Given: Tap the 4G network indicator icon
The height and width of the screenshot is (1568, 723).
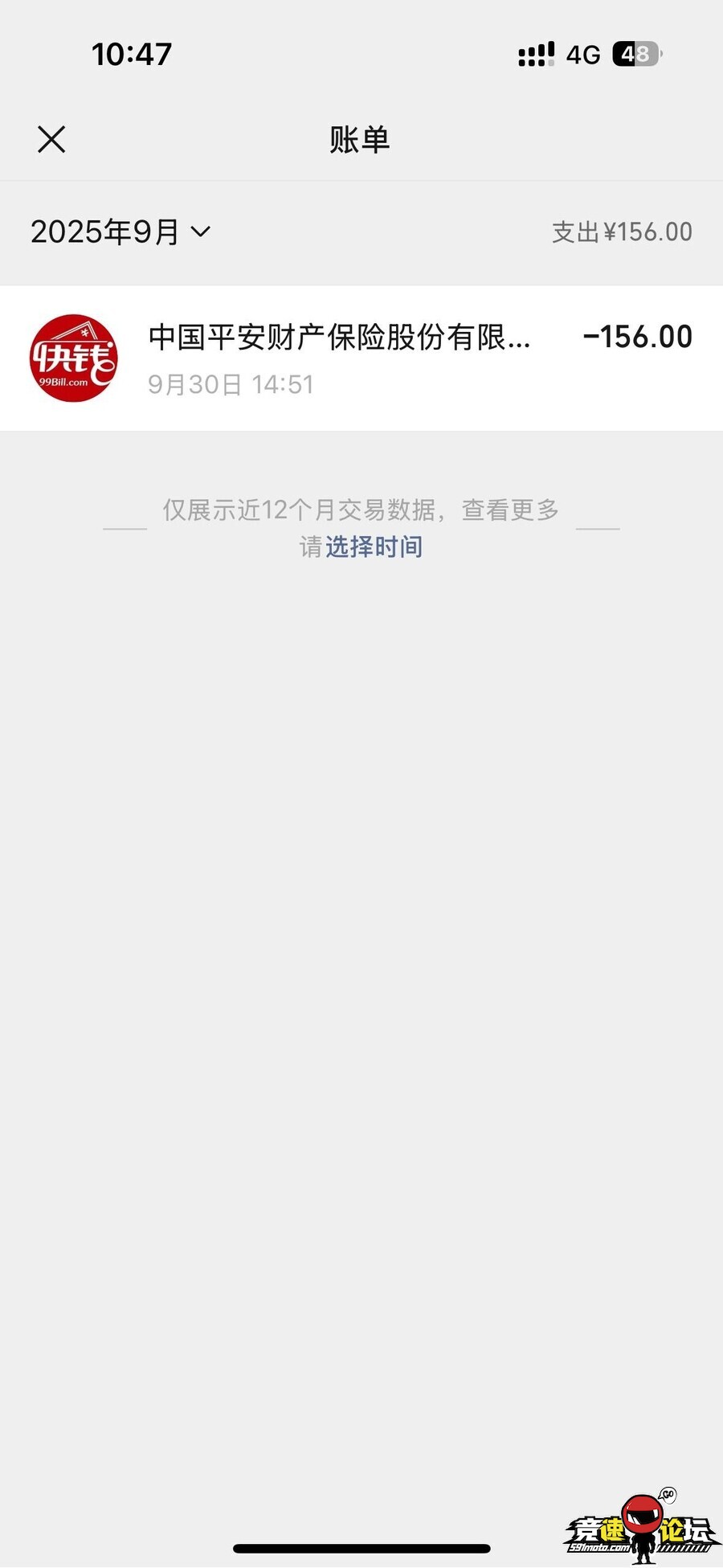Looking at the screenshot, I should [584, 53].
